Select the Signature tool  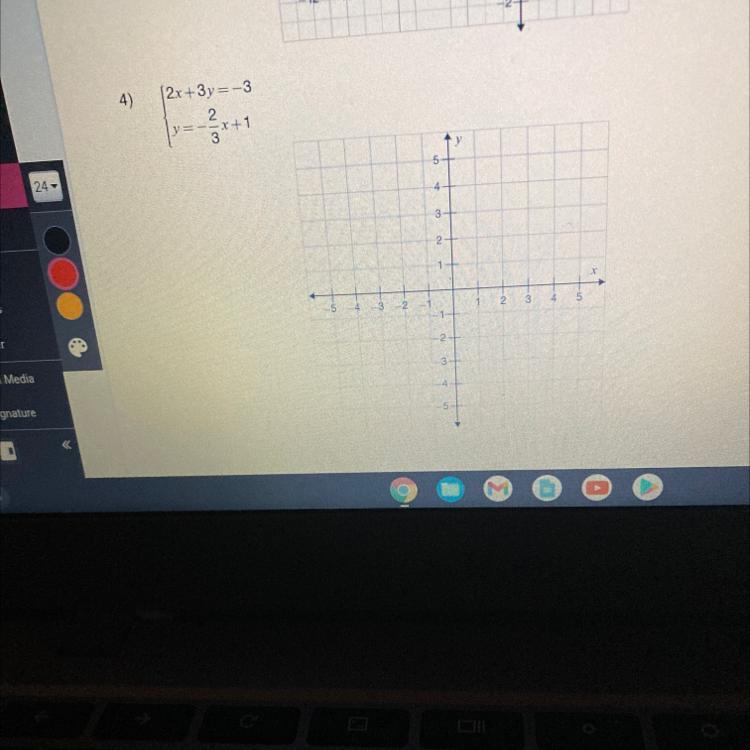[18, 413]
